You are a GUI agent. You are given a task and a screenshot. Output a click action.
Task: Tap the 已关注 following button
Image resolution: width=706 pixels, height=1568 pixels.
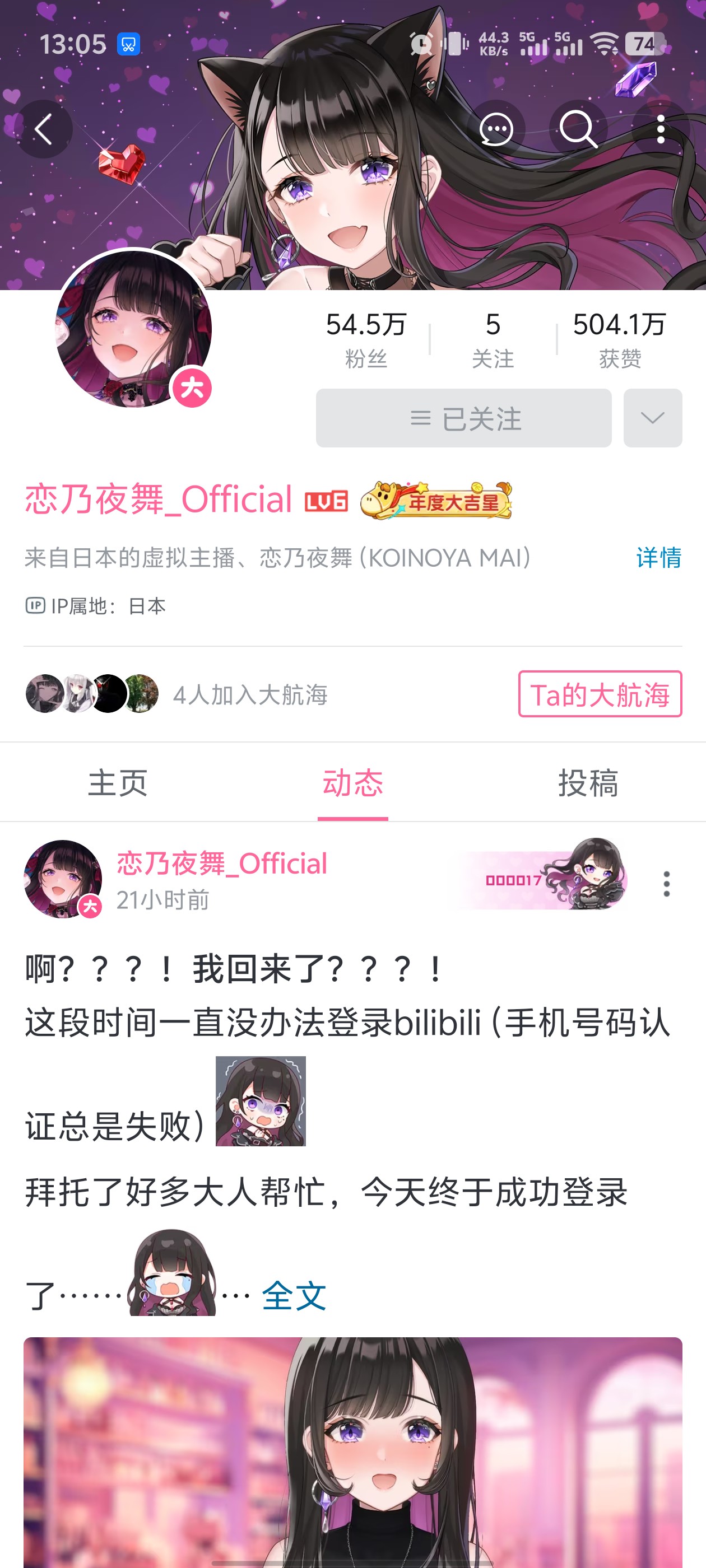pos(463,419)
